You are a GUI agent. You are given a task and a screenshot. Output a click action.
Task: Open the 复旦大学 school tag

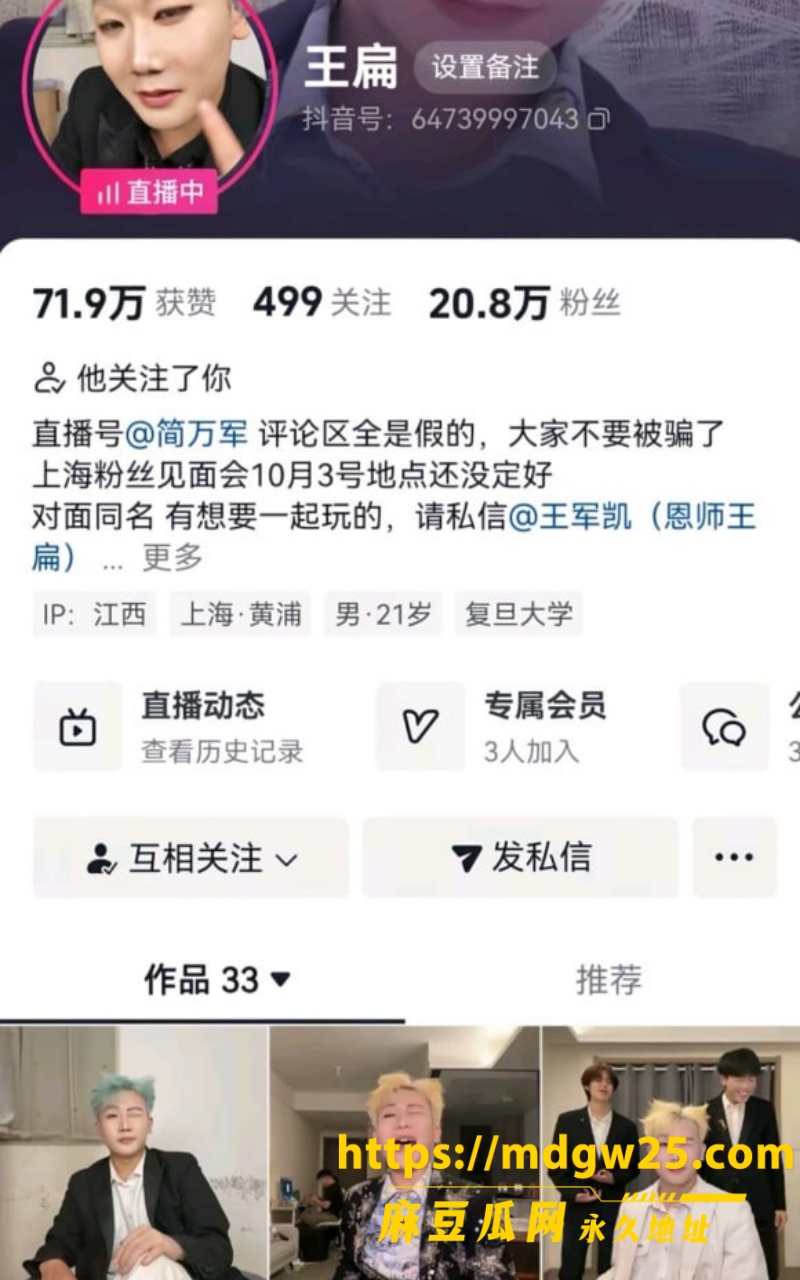click(x=519, y=614)
